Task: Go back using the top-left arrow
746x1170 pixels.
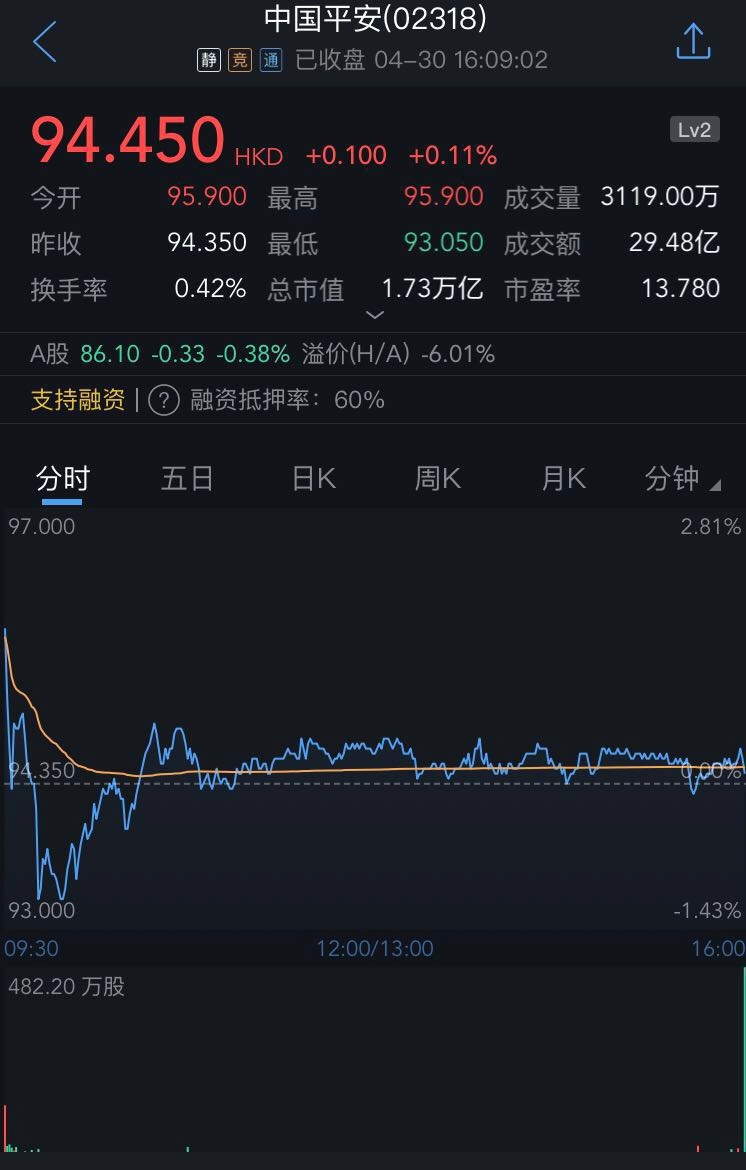Action: (44, 43)
